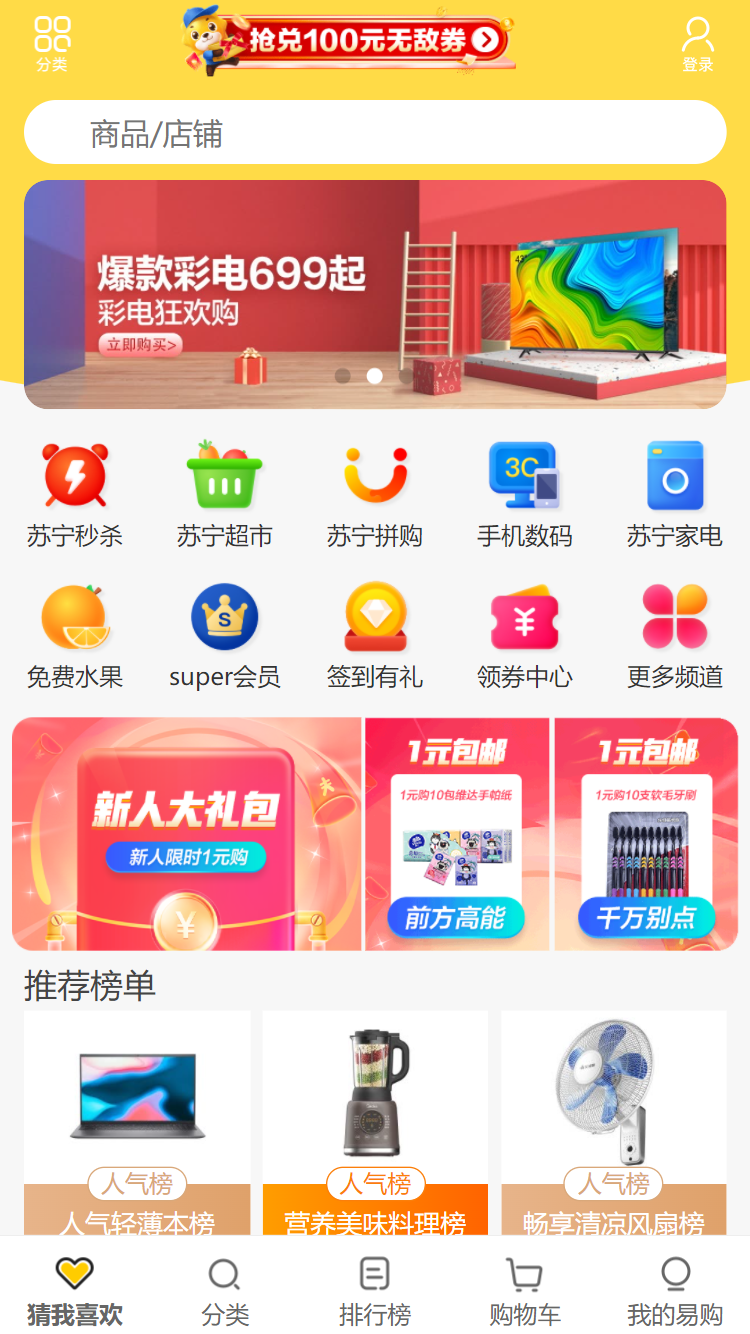Viewport: 750px width, 1334px height.
Task: Open 我的易购 profile icon
Action: [673, 1285]
